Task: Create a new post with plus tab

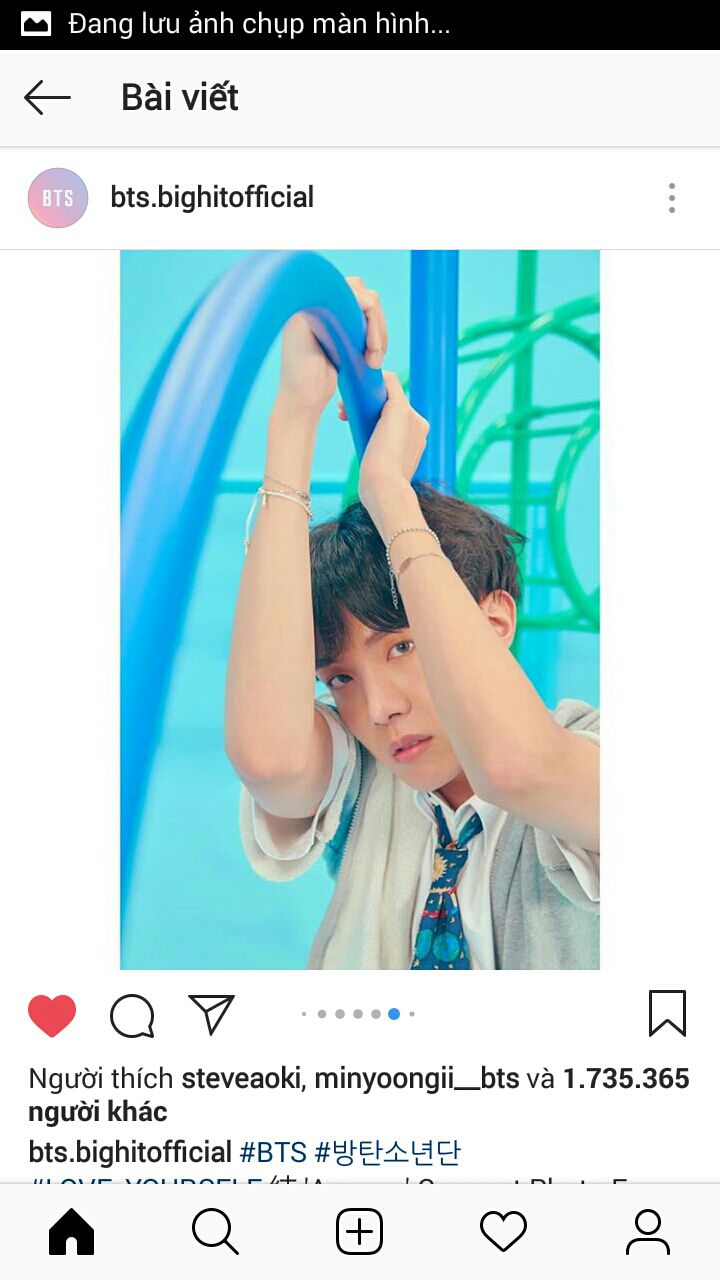Action: click(x=359, y=1232)
